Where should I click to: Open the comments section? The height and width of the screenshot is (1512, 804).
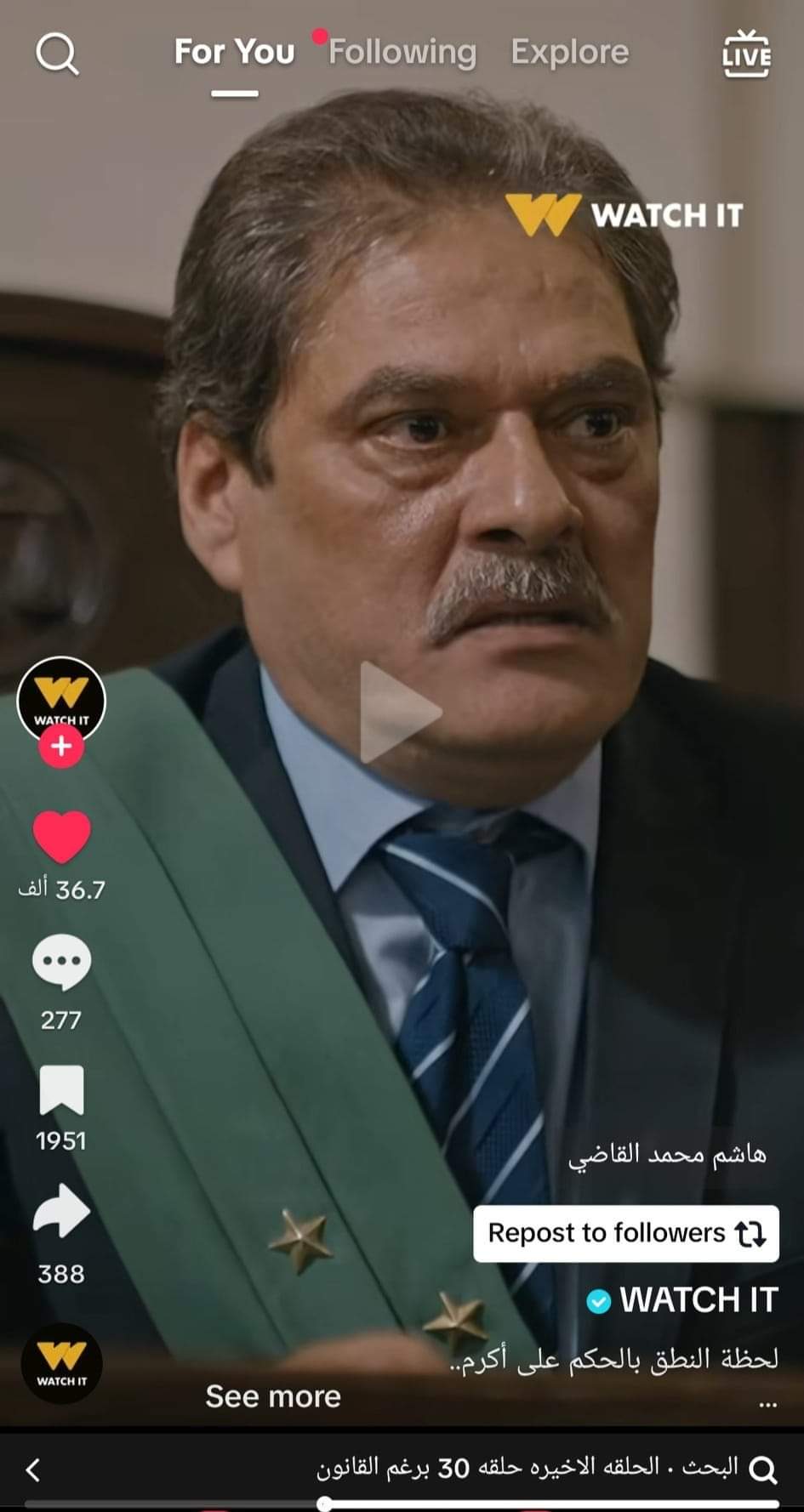coord(61,961)
